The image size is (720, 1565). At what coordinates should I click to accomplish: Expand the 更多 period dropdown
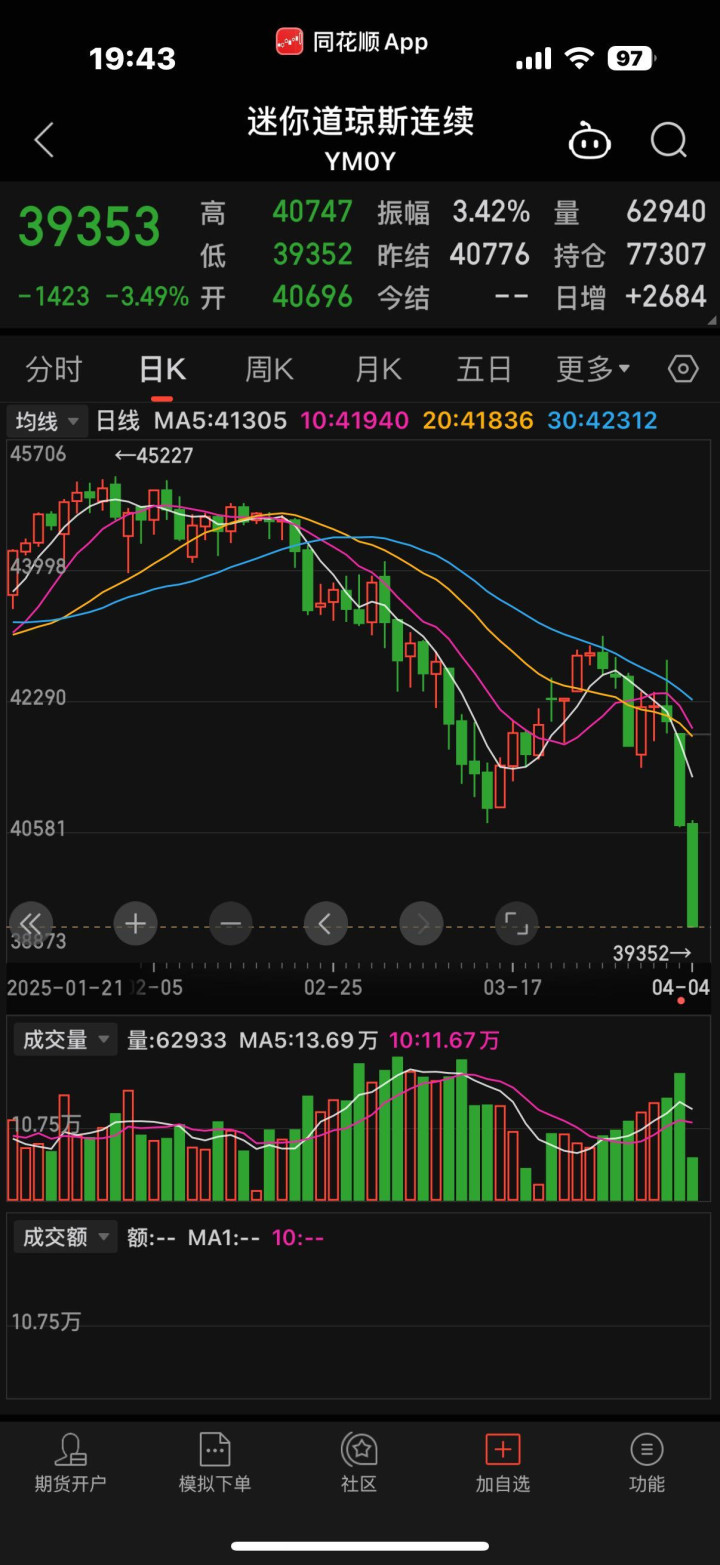pos(593,370)
